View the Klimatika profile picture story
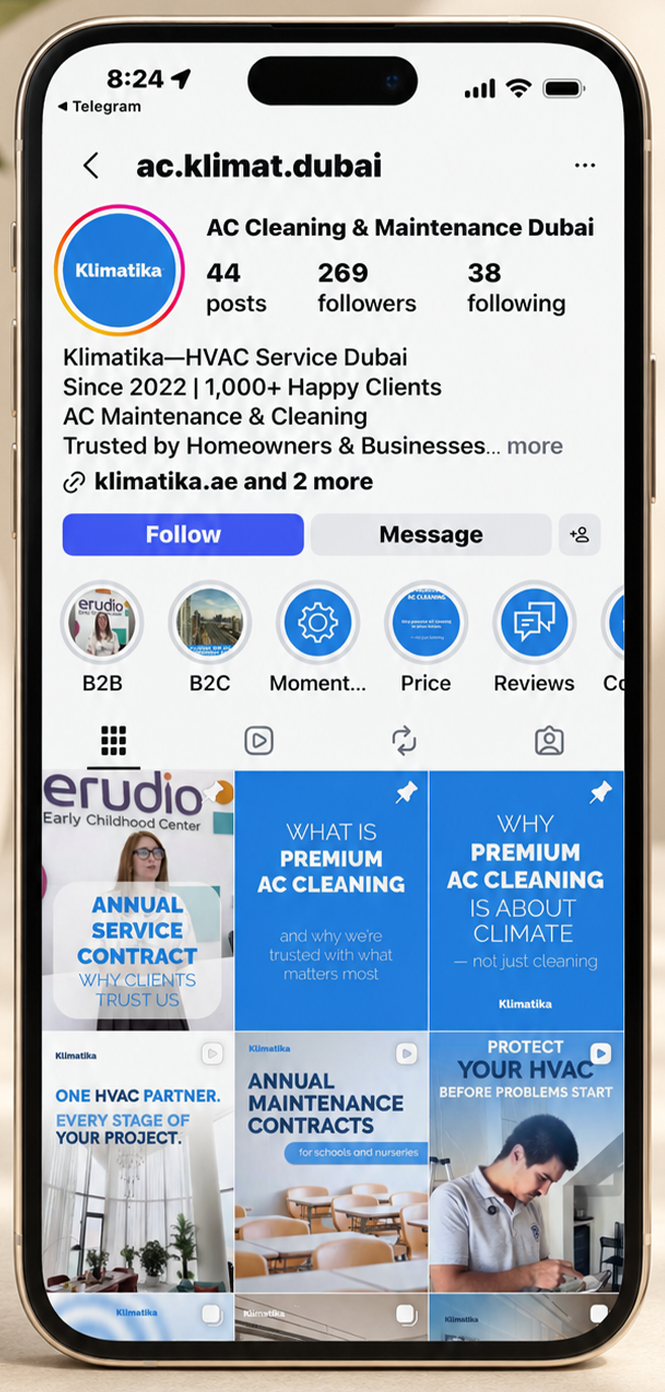Viewport: 665px width, 1392px height. point(120,270)
